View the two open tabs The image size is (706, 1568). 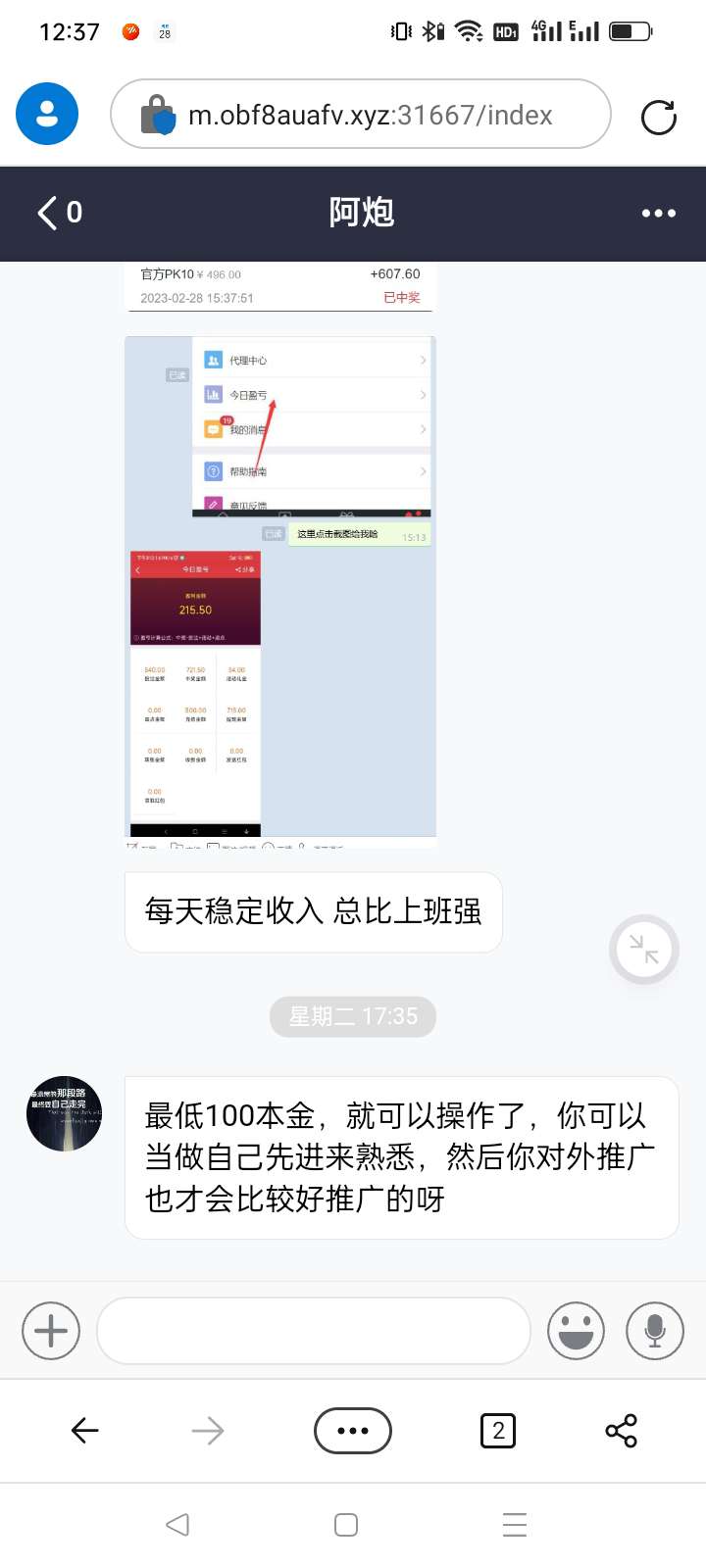(x=497, y=1431)
